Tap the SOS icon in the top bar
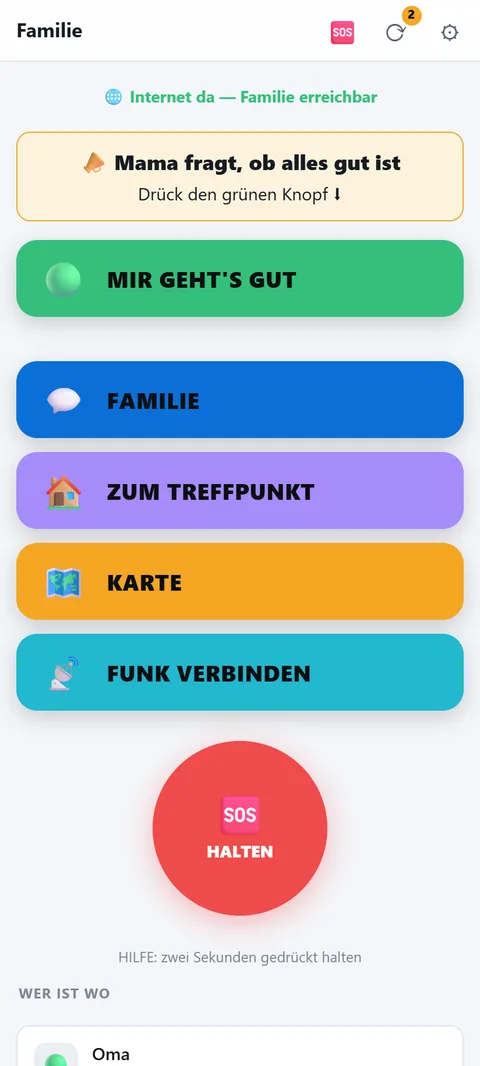 point(342,33)
